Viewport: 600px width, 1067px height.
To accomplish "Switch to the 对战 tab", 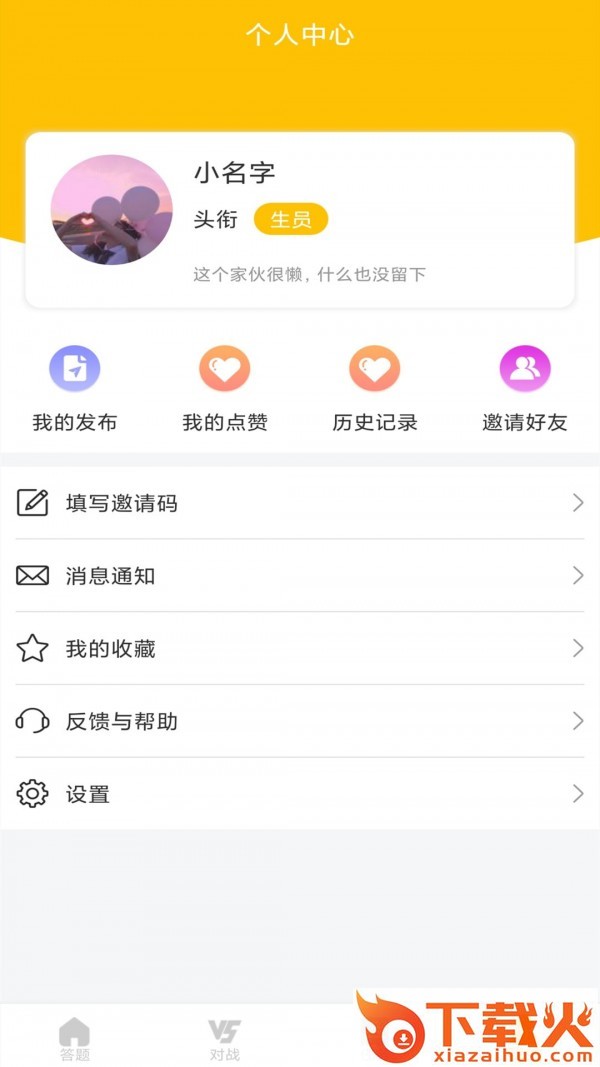I will tap(225, 1038).
